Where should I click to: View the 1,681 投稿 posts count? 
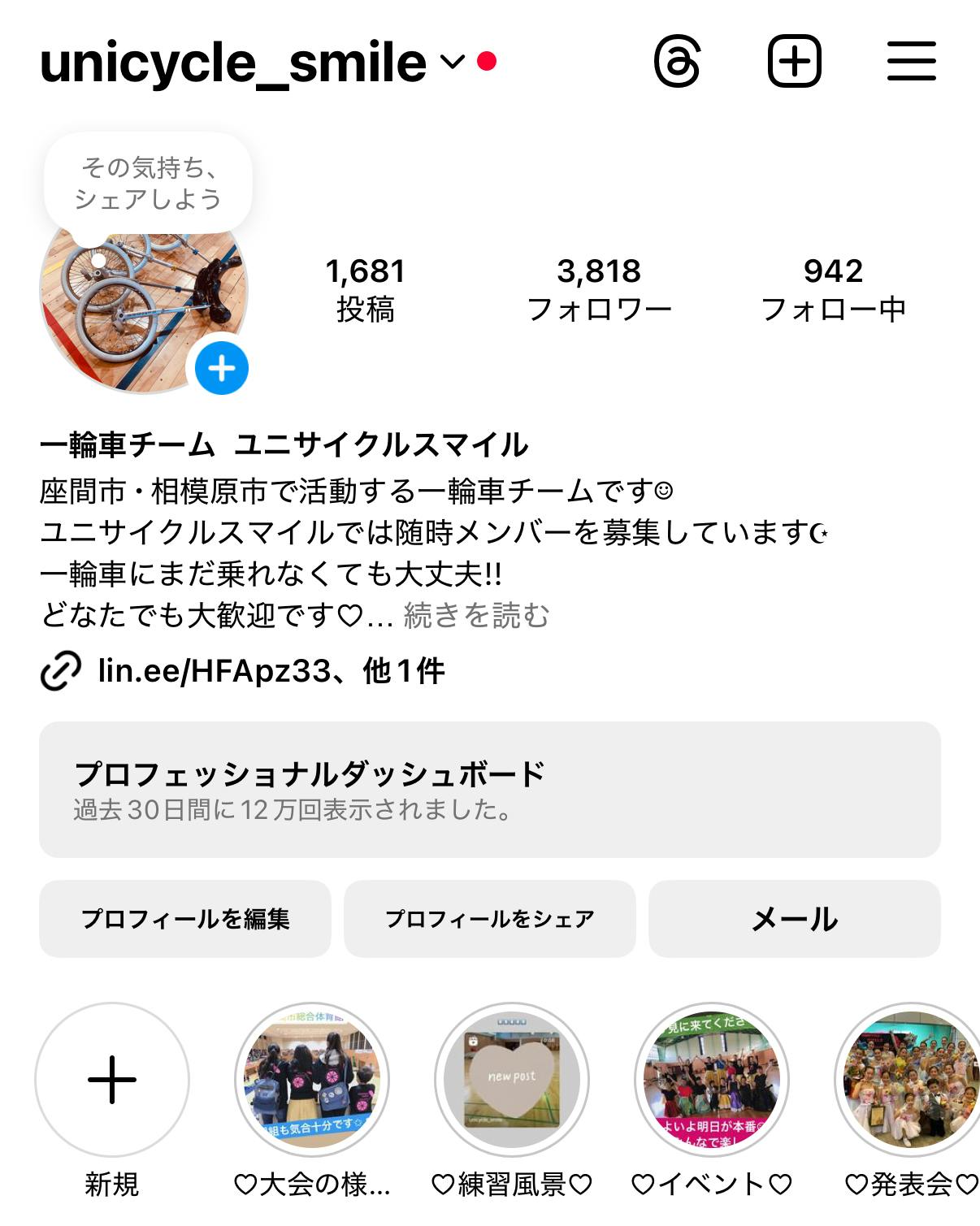[365, 288]
